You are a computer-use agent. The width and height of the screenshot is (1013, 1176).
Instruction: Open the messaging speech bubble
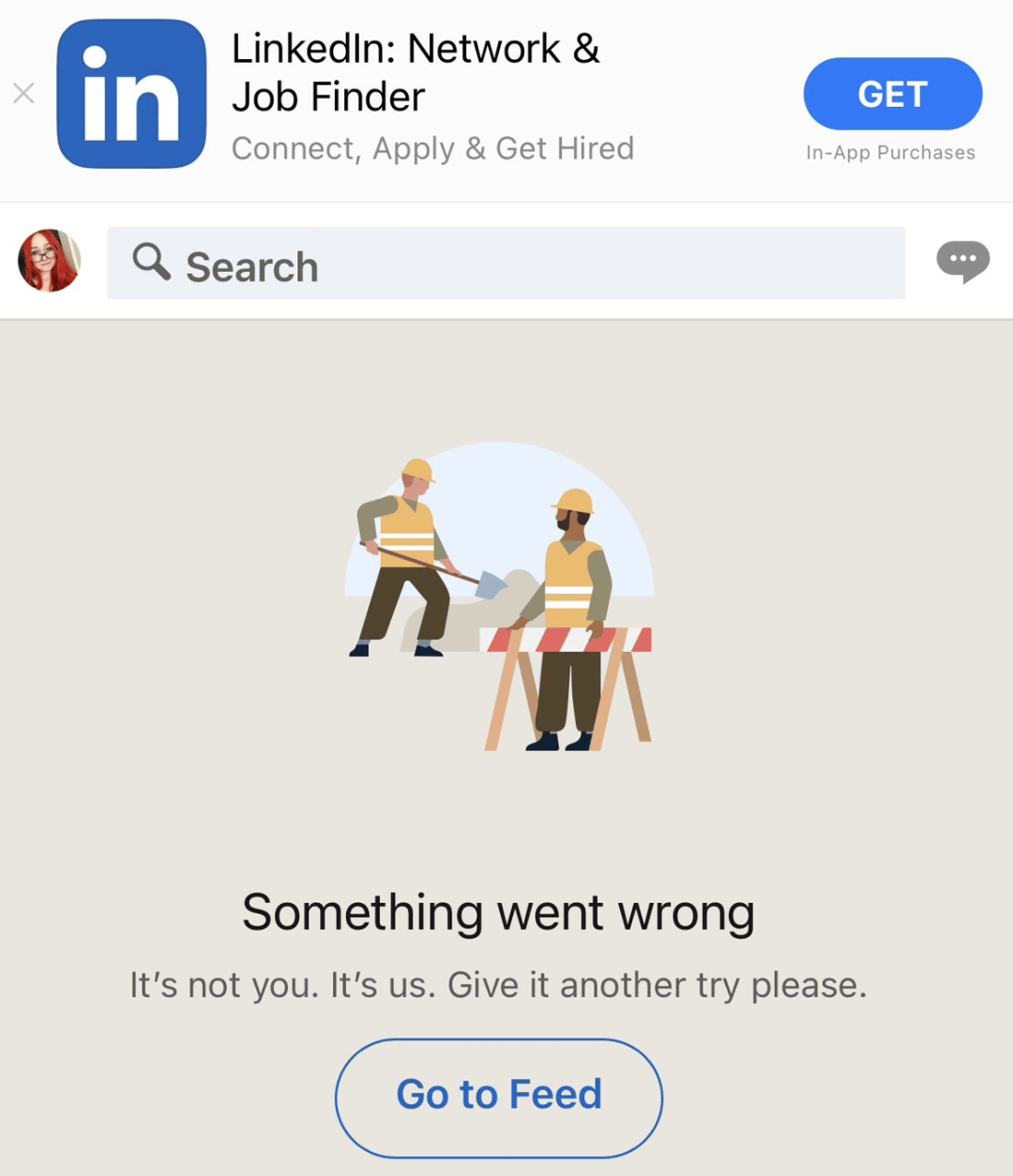coord(962,261)
